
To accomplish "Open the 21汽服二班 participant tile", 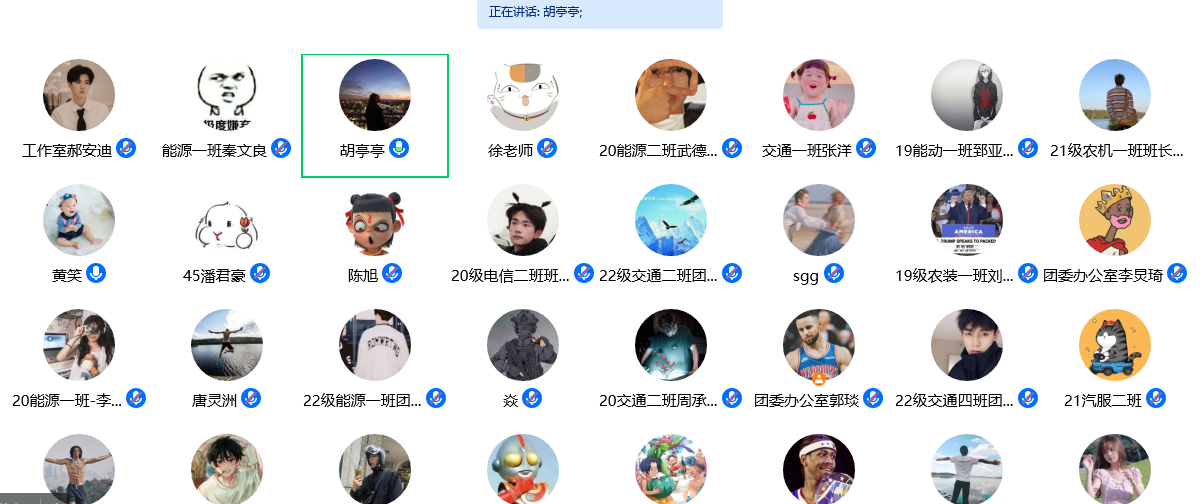I will click(x=1115, y=345).
